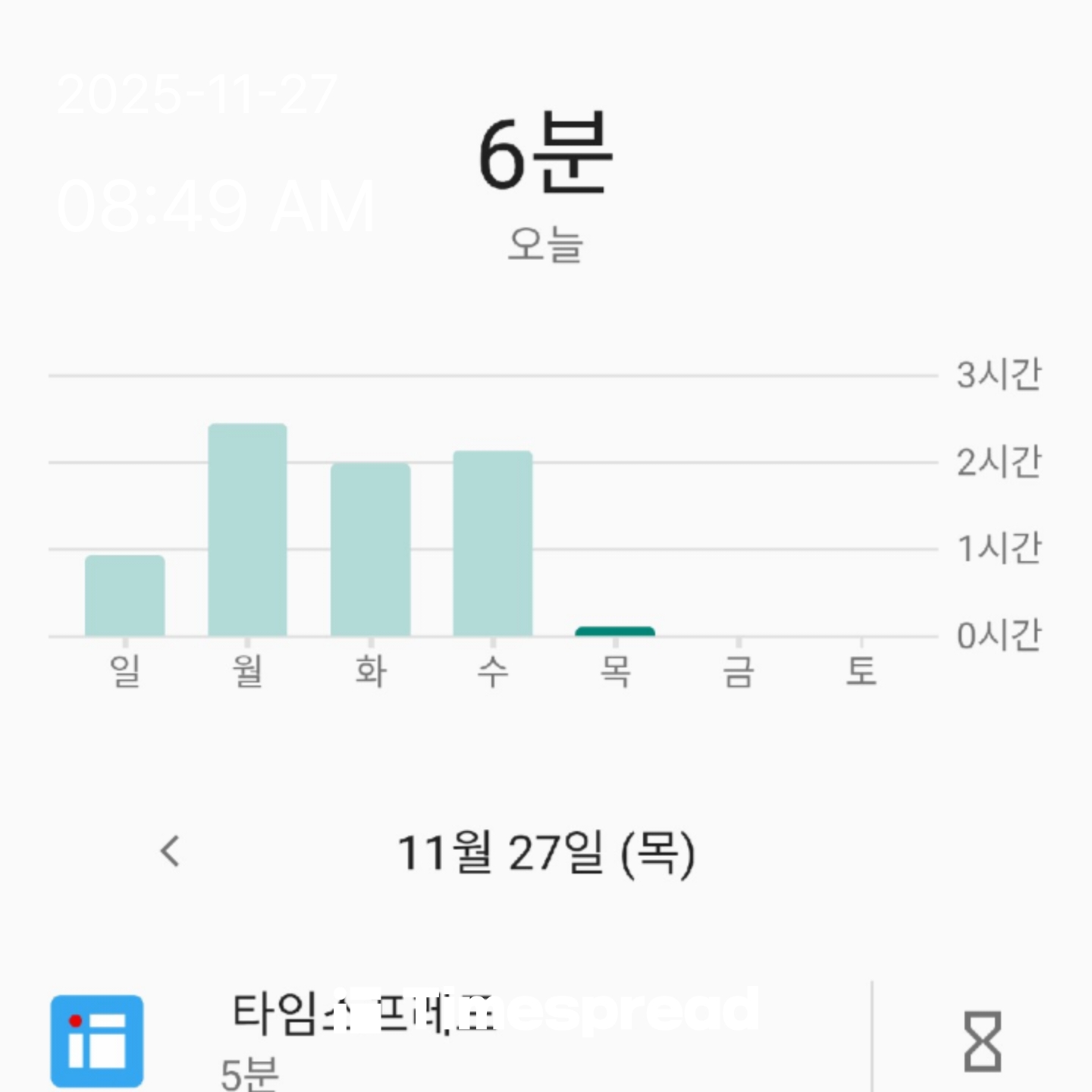Go to the previous day with the left chevron

[171, 852]
